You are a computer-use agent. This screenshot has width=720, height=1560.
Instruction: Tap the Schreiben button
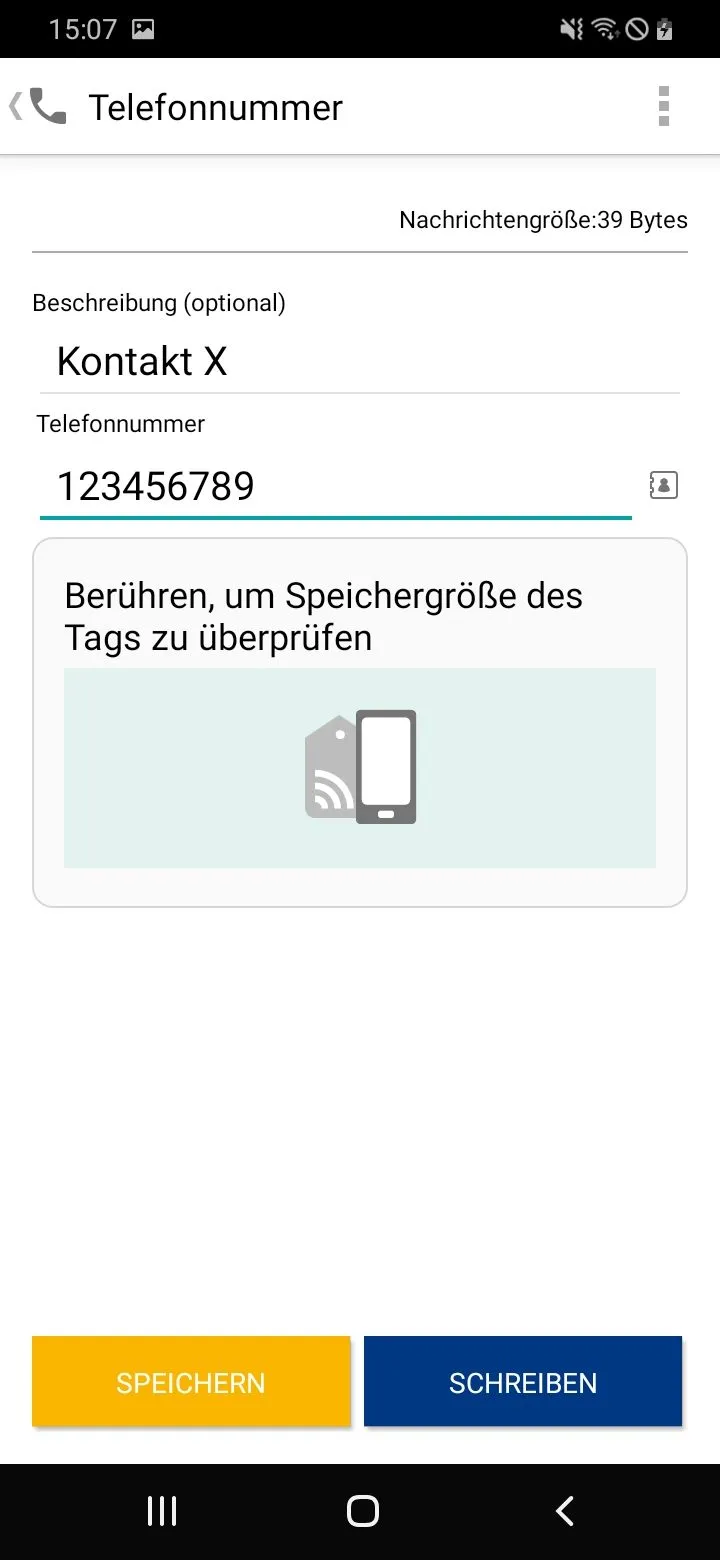[523, 1382]
